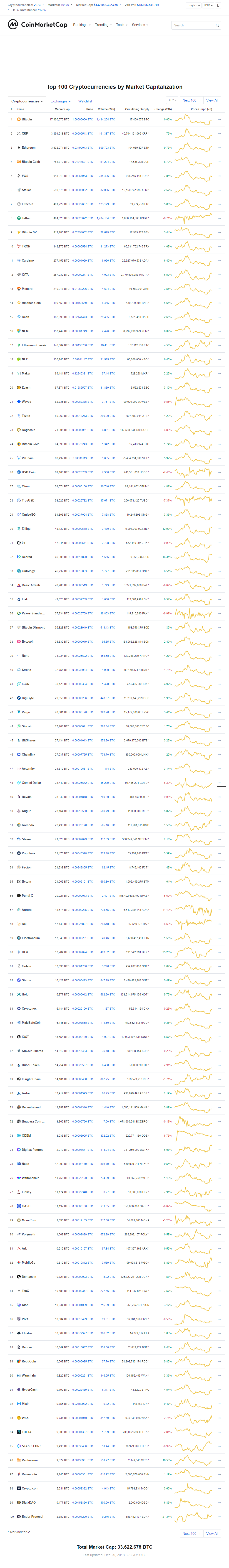Open the Ethereum coin page

[29, 147]
